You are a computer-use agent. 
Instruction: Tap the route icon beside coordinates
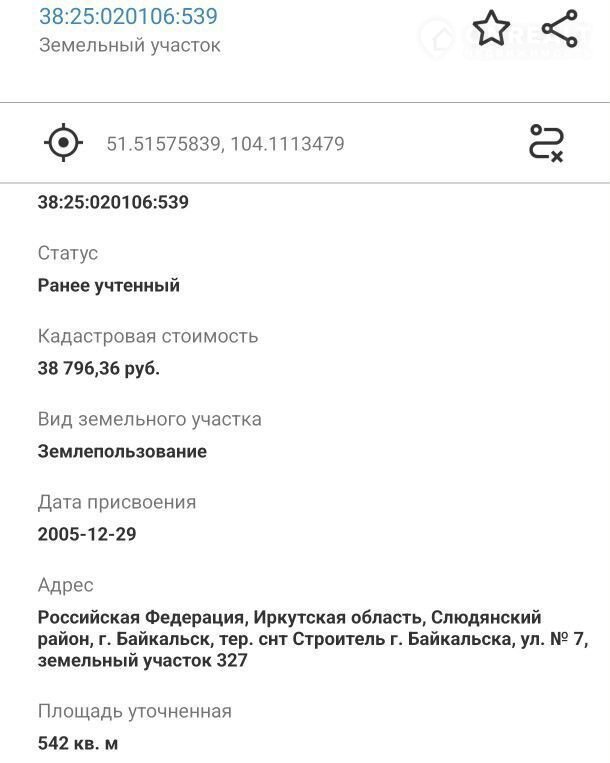pyautogui.click(x=546, y=143)
